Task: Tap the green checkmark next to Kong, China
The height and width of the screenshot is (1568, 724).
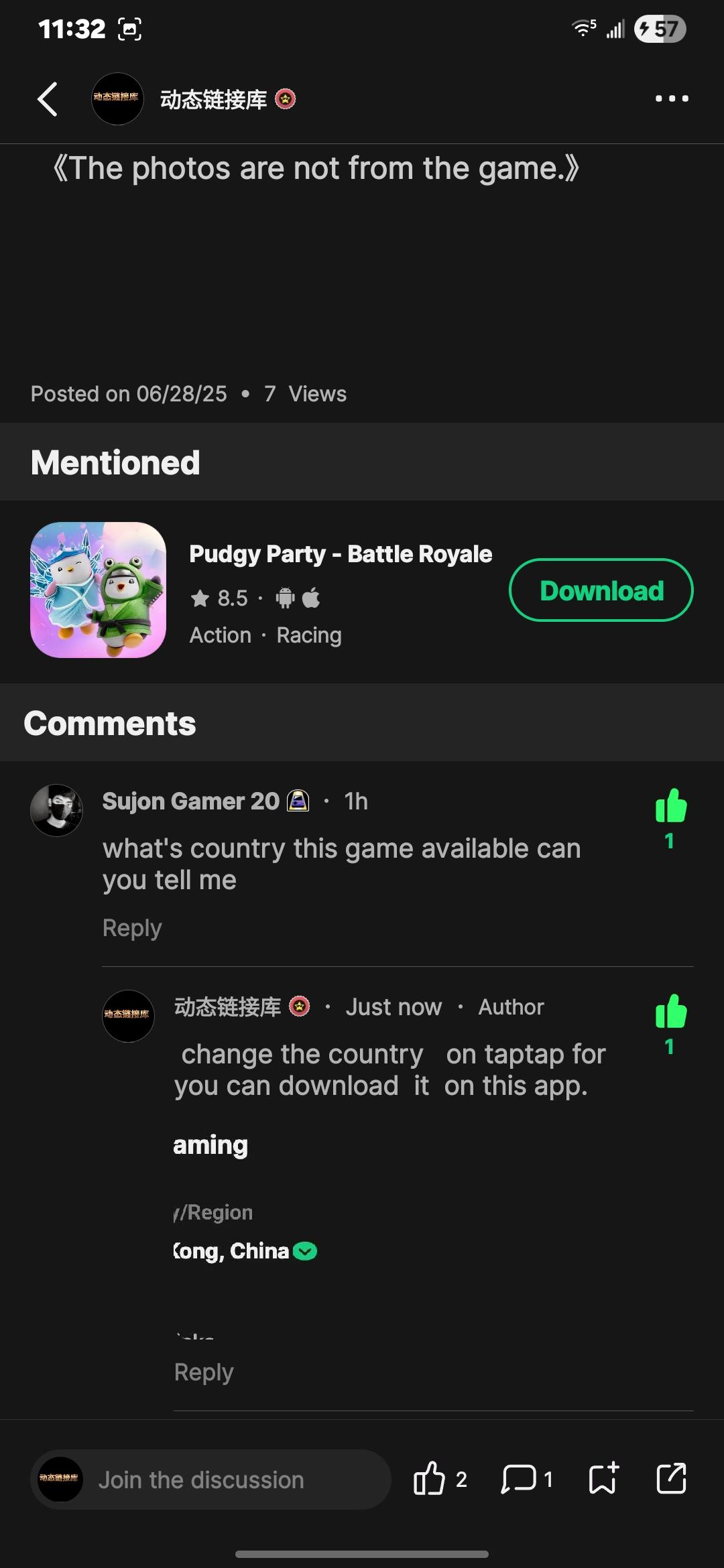Action: [x=304, y=1250]
